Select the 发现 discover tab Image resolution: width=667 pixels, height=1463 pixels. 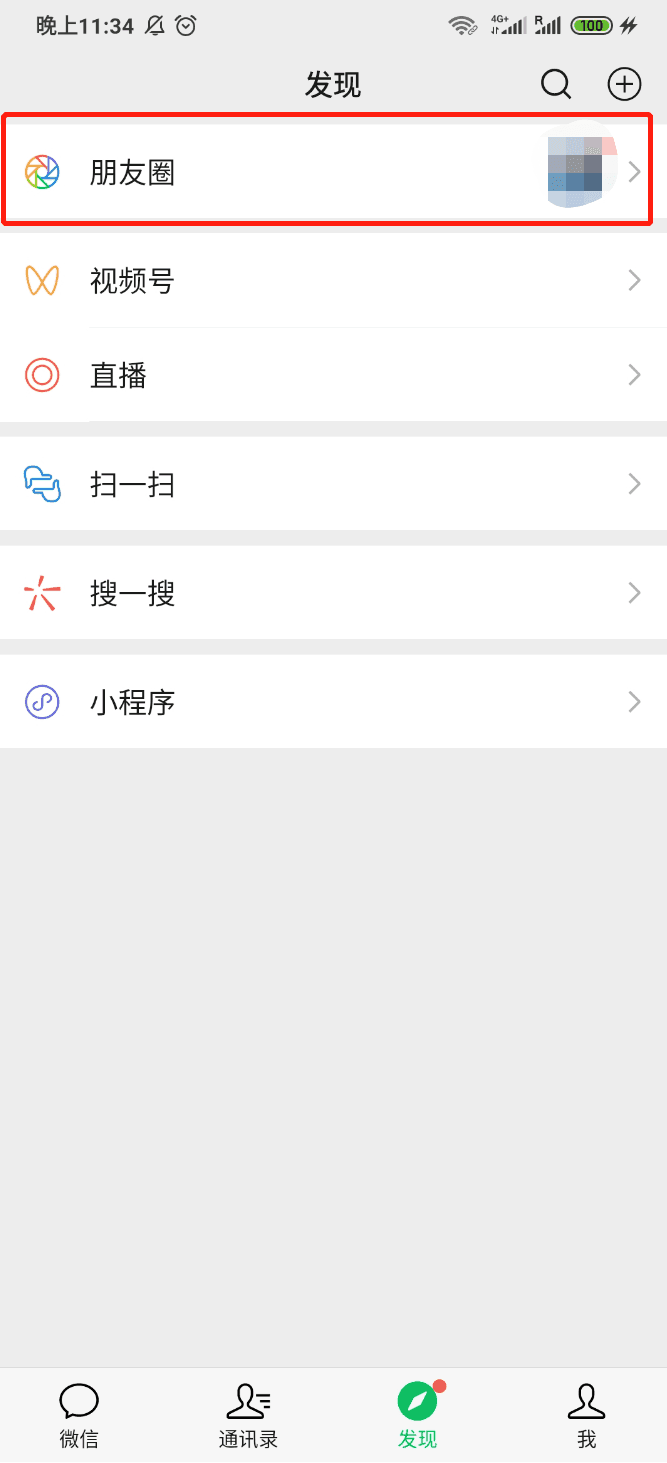click(418, 1416)
